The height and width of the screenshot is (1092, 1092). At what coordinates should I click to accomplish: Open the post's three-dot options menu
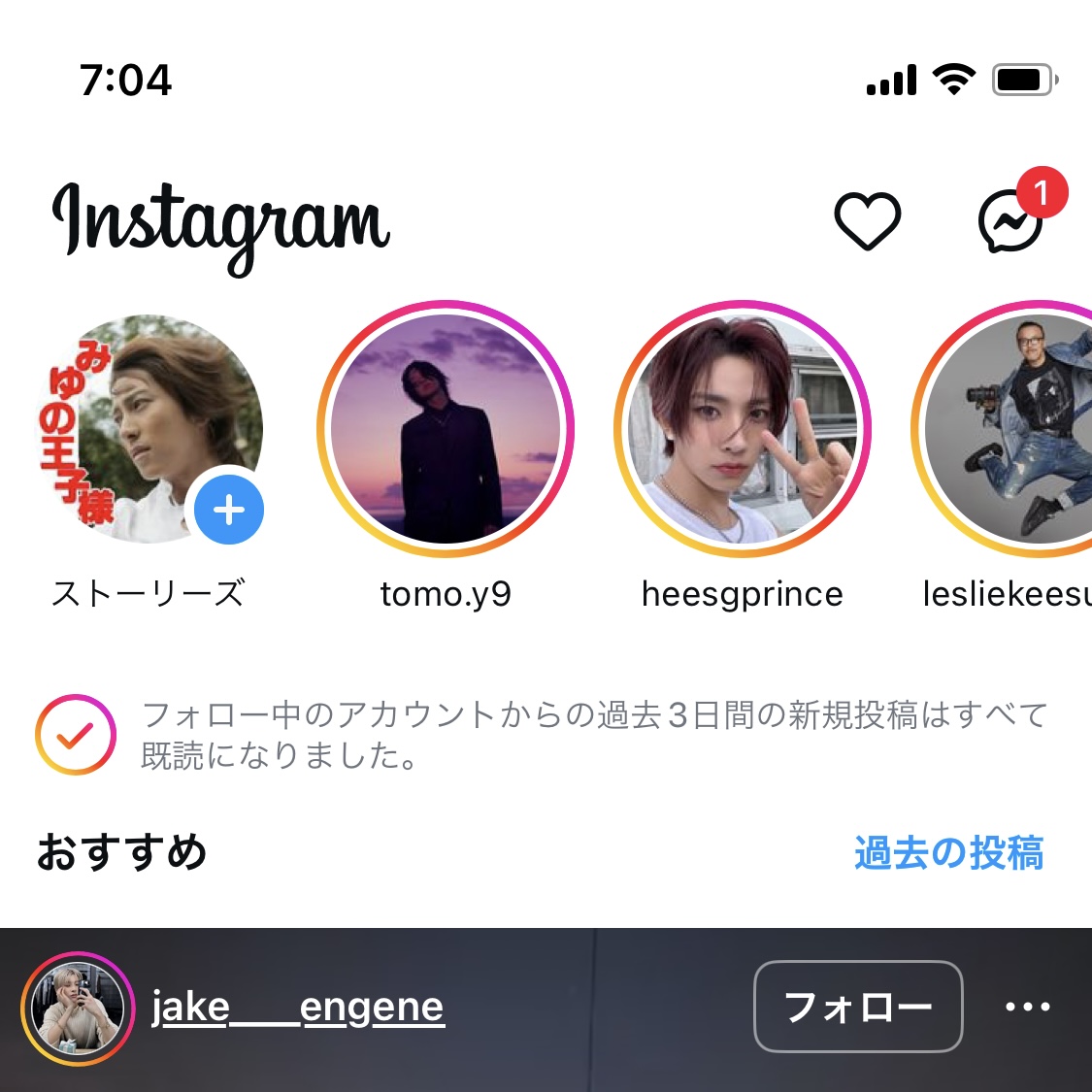[x=1027, y=1007]
